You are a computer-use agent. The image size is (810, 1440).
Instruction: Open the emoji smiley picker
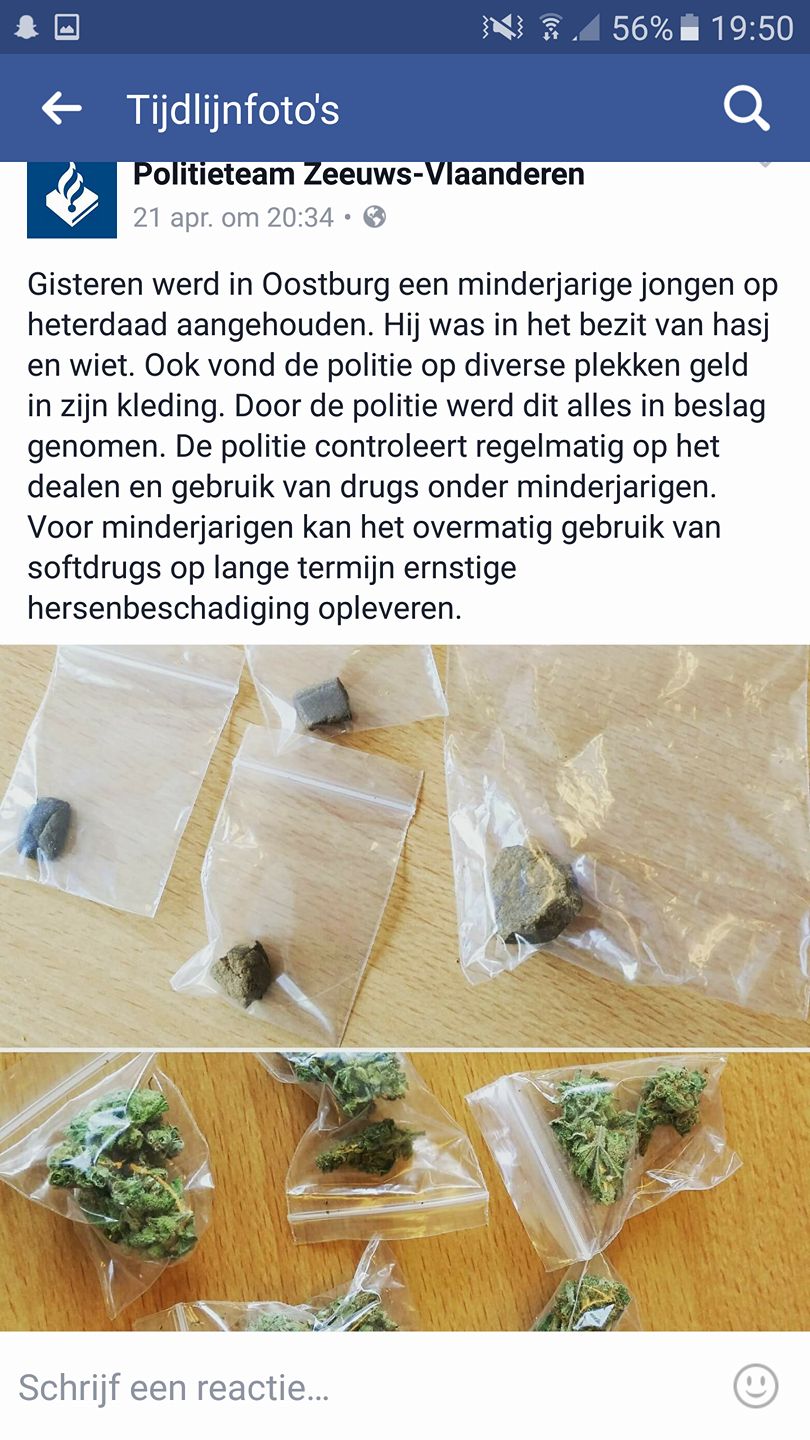point(755,1386)
